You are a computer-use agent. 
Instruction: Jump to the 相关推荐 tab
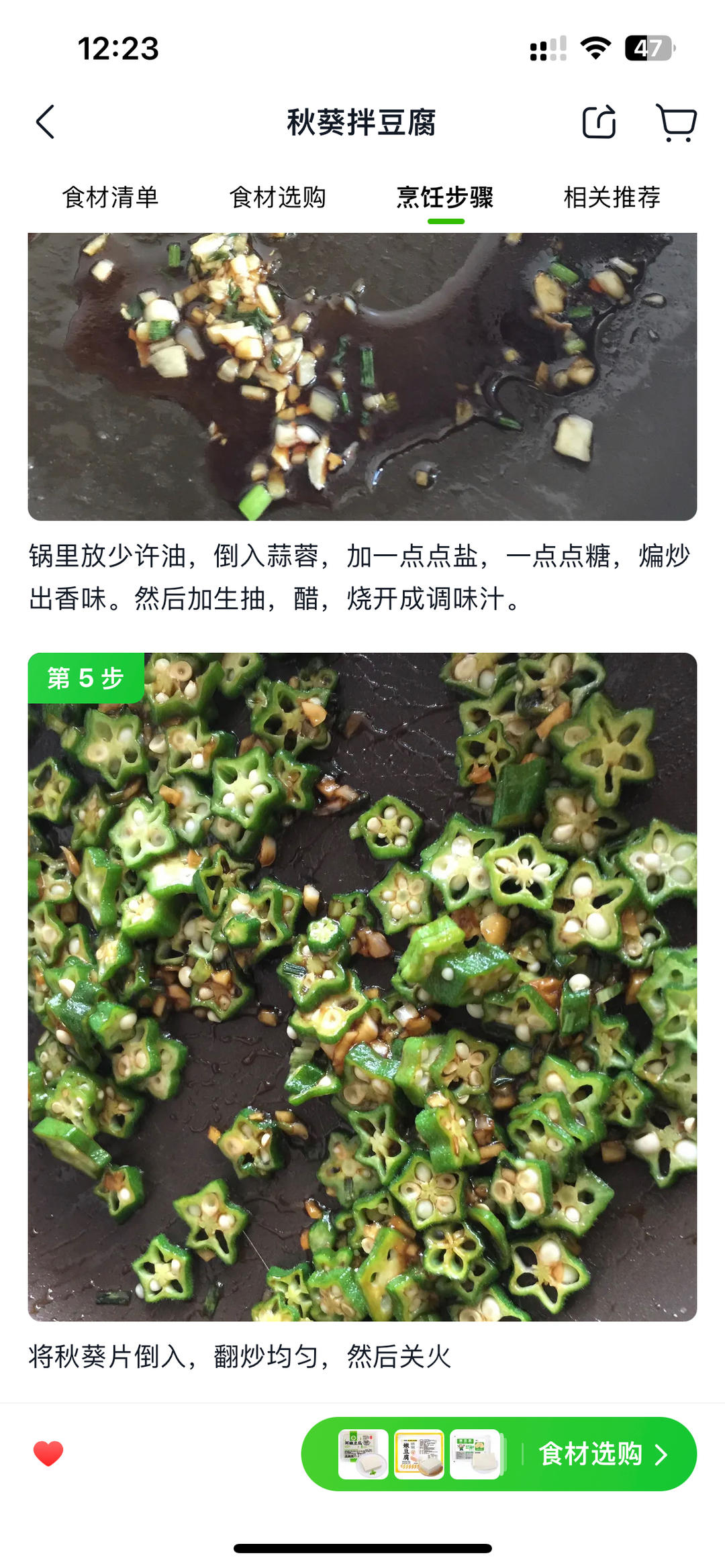pos(612,197)
